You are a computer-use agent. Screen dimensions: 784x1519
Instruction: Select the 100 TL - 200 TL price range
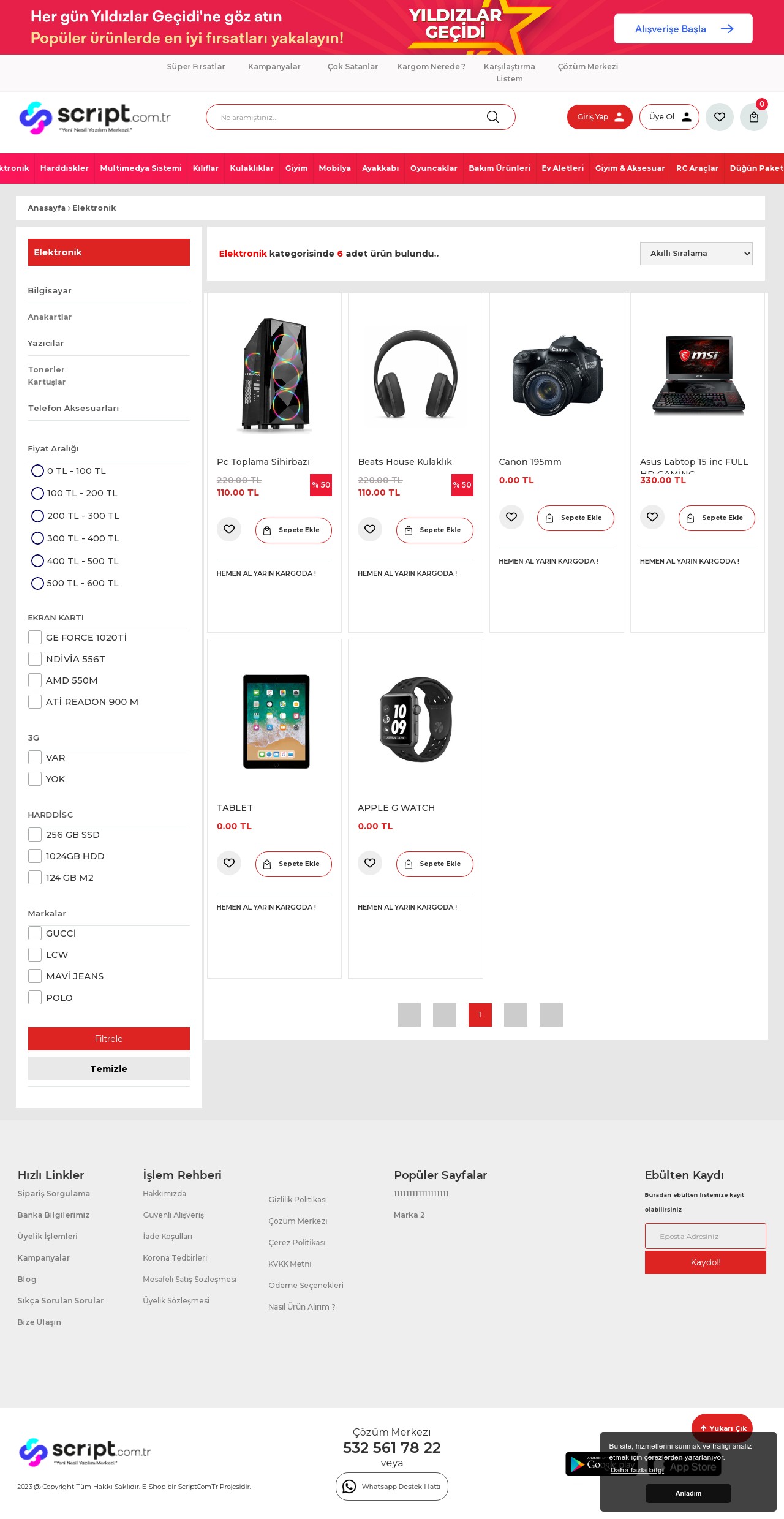37,493
